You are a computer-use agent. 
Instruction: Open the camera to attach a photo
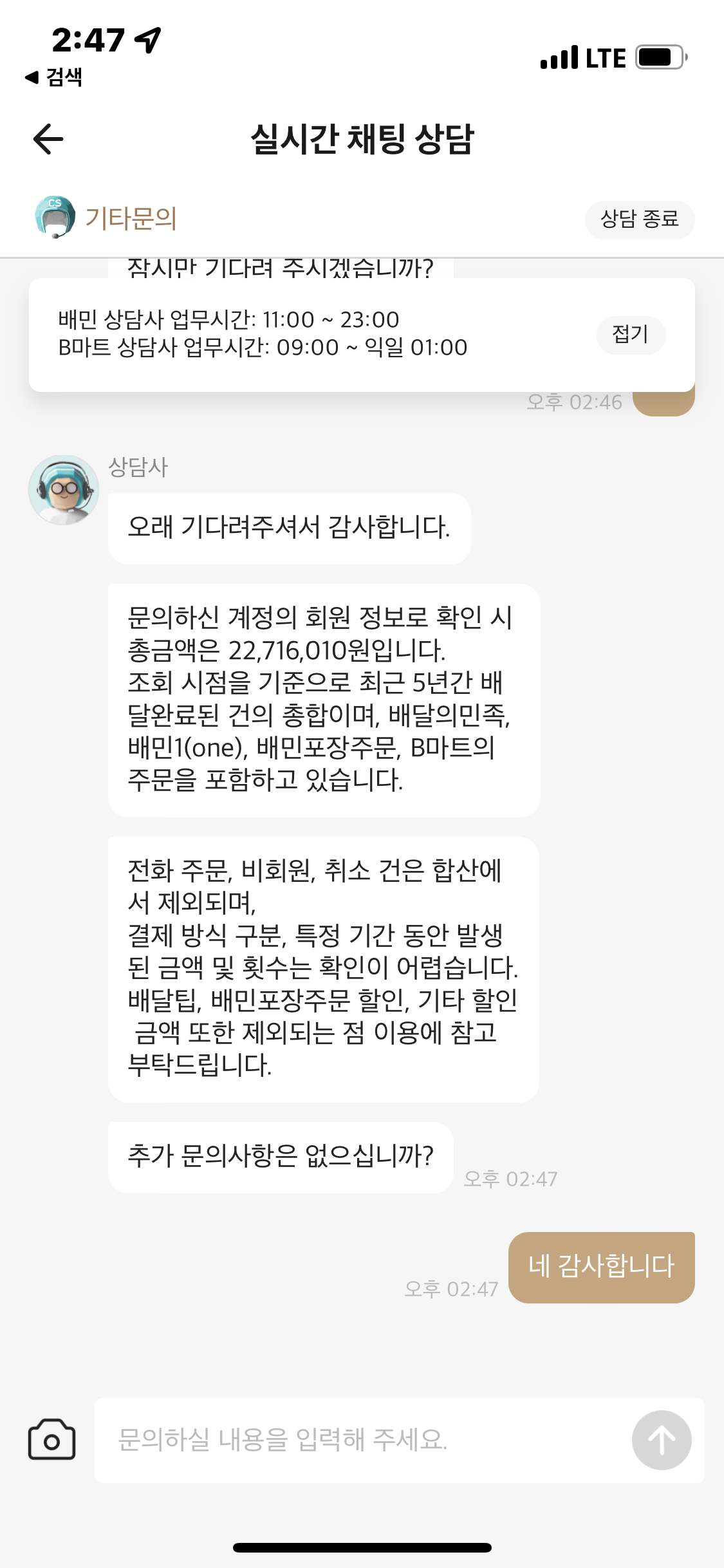pos(52,1440)
